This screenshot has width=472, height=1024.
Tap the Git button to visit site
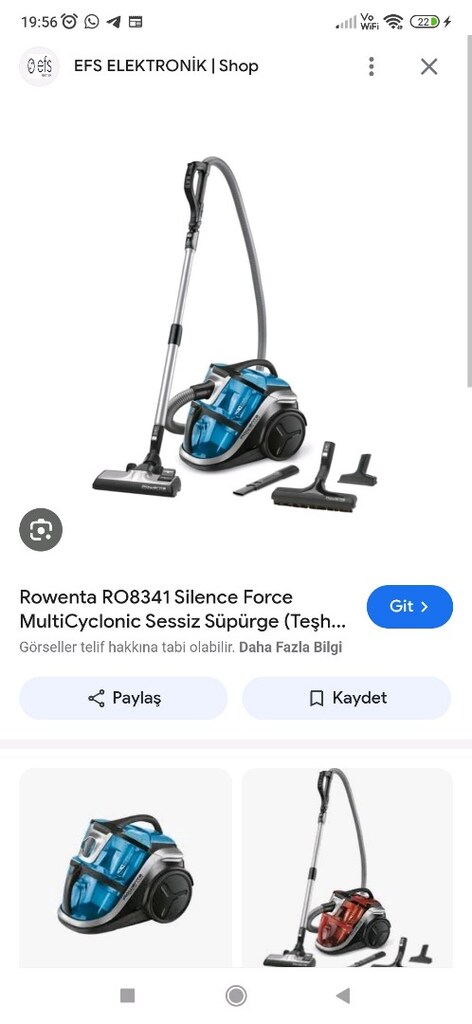409,607
